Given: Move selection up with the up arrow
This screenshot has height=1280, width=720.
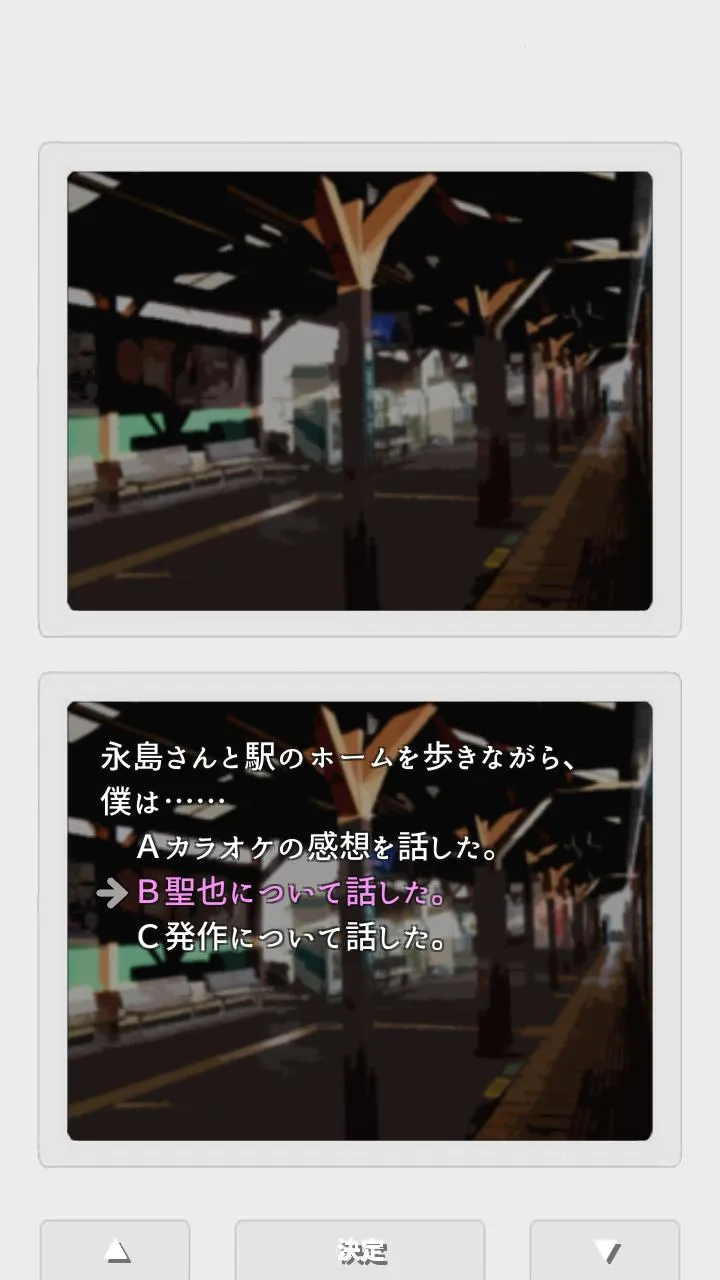Looking at the screenshot, I should (x=116, y=1250).
